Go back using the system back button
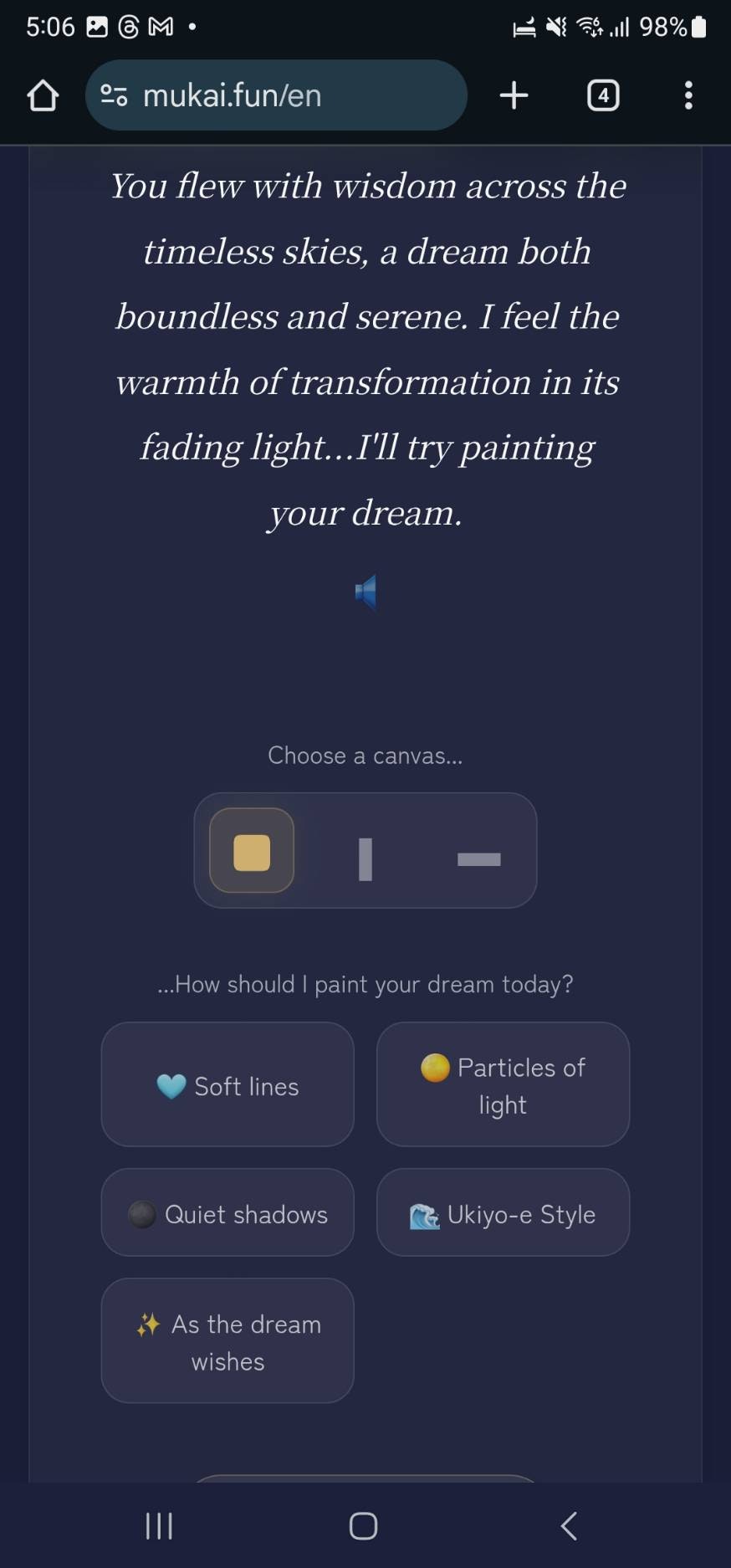The width and height of the screenshot is (731, 1568). pyautogui.click(x=569, y=1525)
